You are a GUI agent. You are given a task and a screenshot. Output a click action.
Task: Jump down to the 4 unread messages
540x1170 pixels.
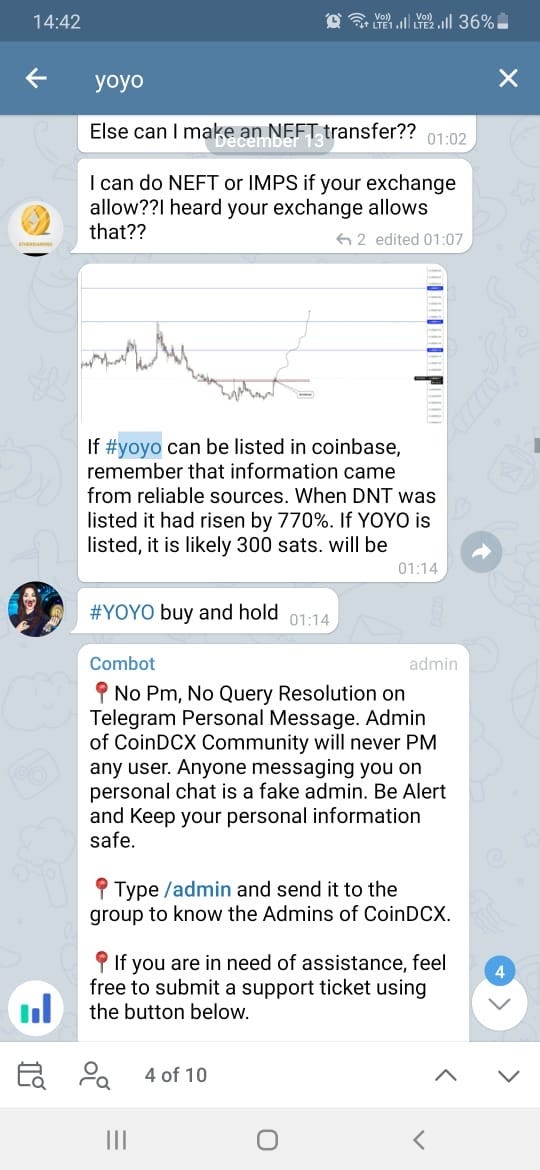pyautogui.click(x=500, y=994)
